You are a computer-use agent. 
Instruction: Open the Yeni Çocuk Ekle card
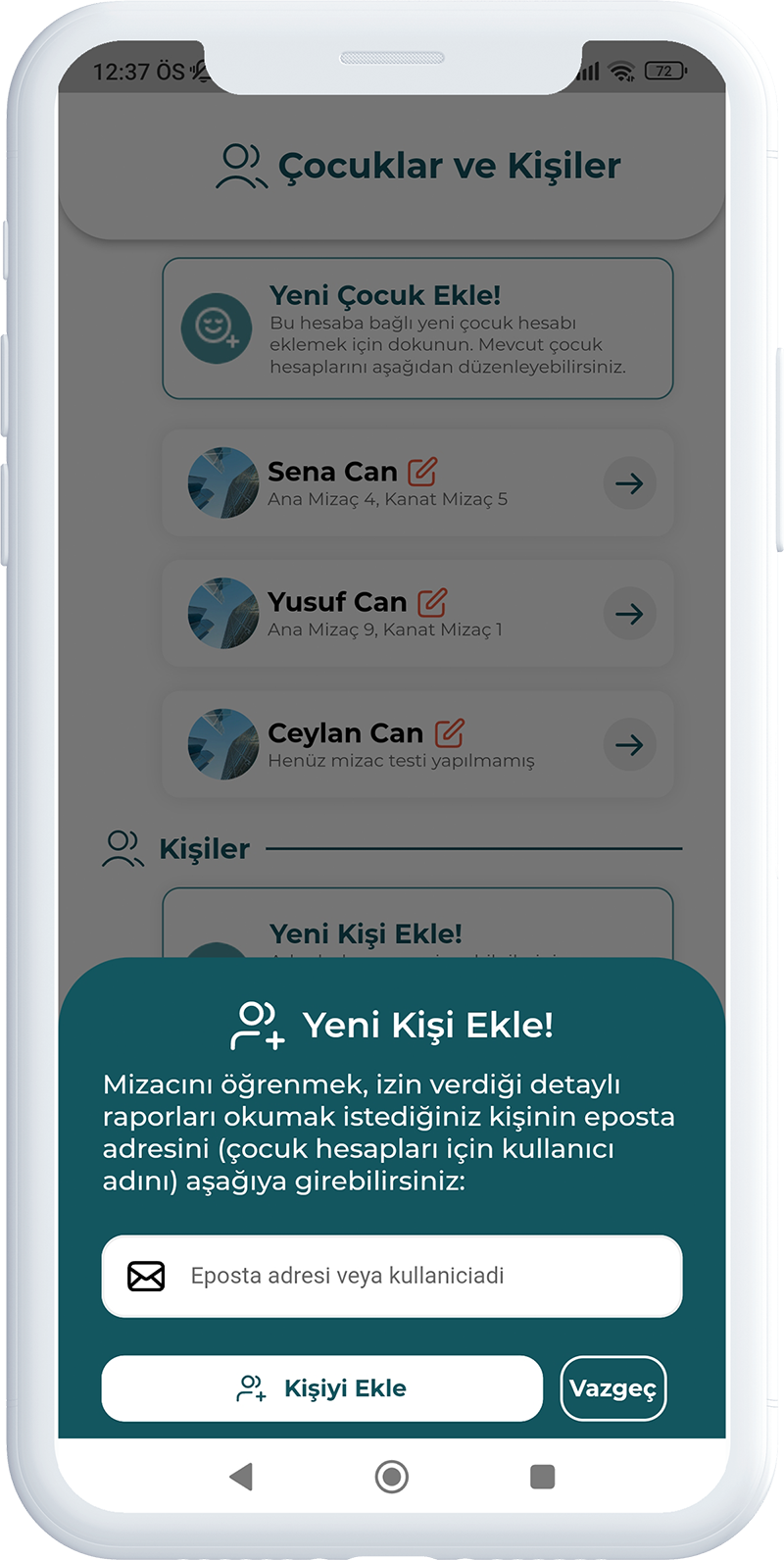417,328
